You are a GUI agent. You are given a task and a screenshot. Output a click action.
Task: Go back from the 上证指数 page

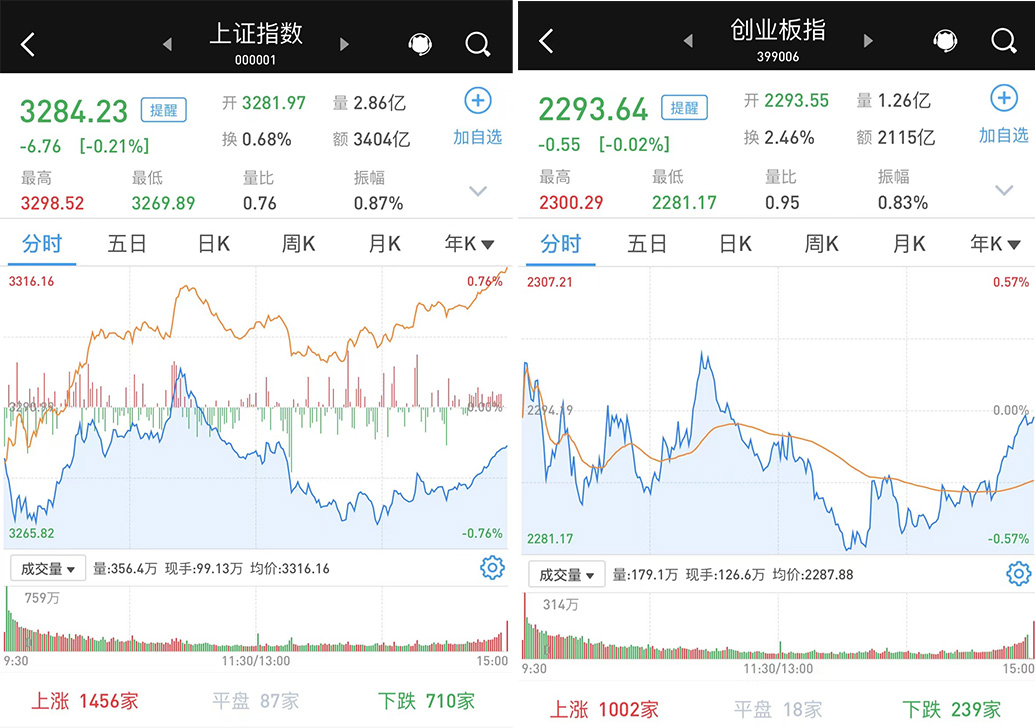point(28,44)
